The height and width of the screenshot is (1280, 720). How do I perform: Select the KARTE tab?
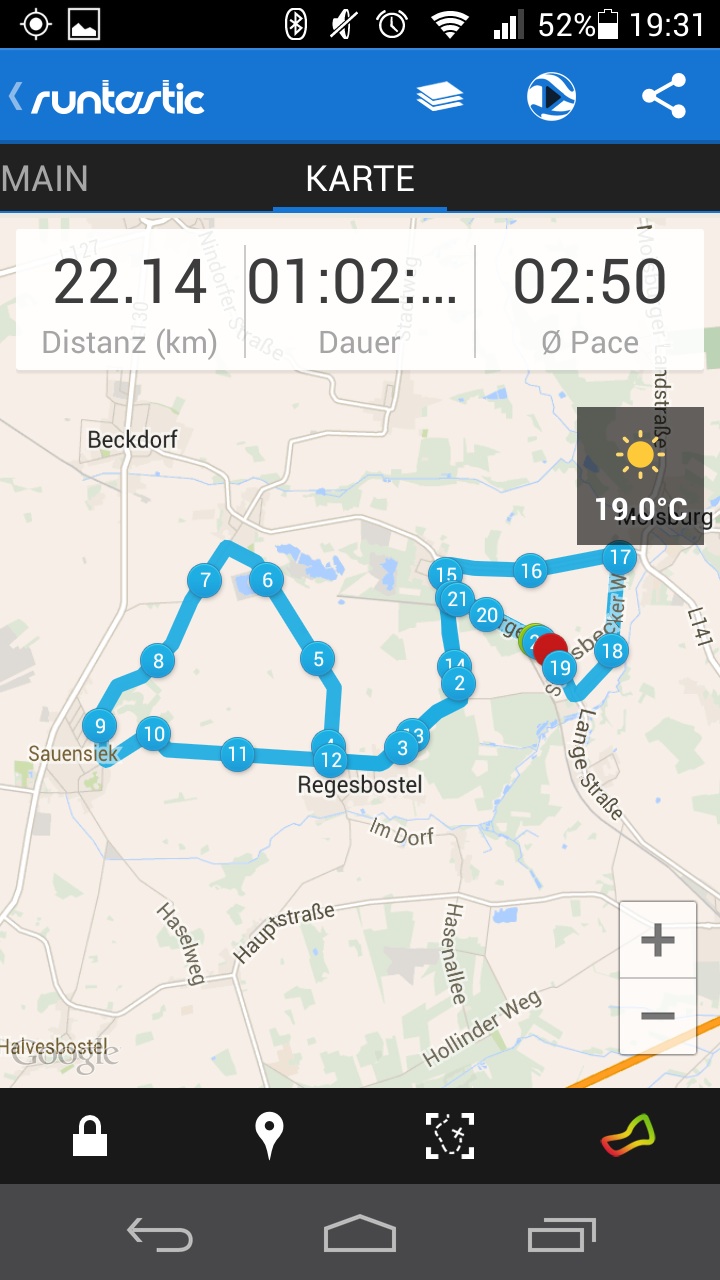tap(360, 178)
